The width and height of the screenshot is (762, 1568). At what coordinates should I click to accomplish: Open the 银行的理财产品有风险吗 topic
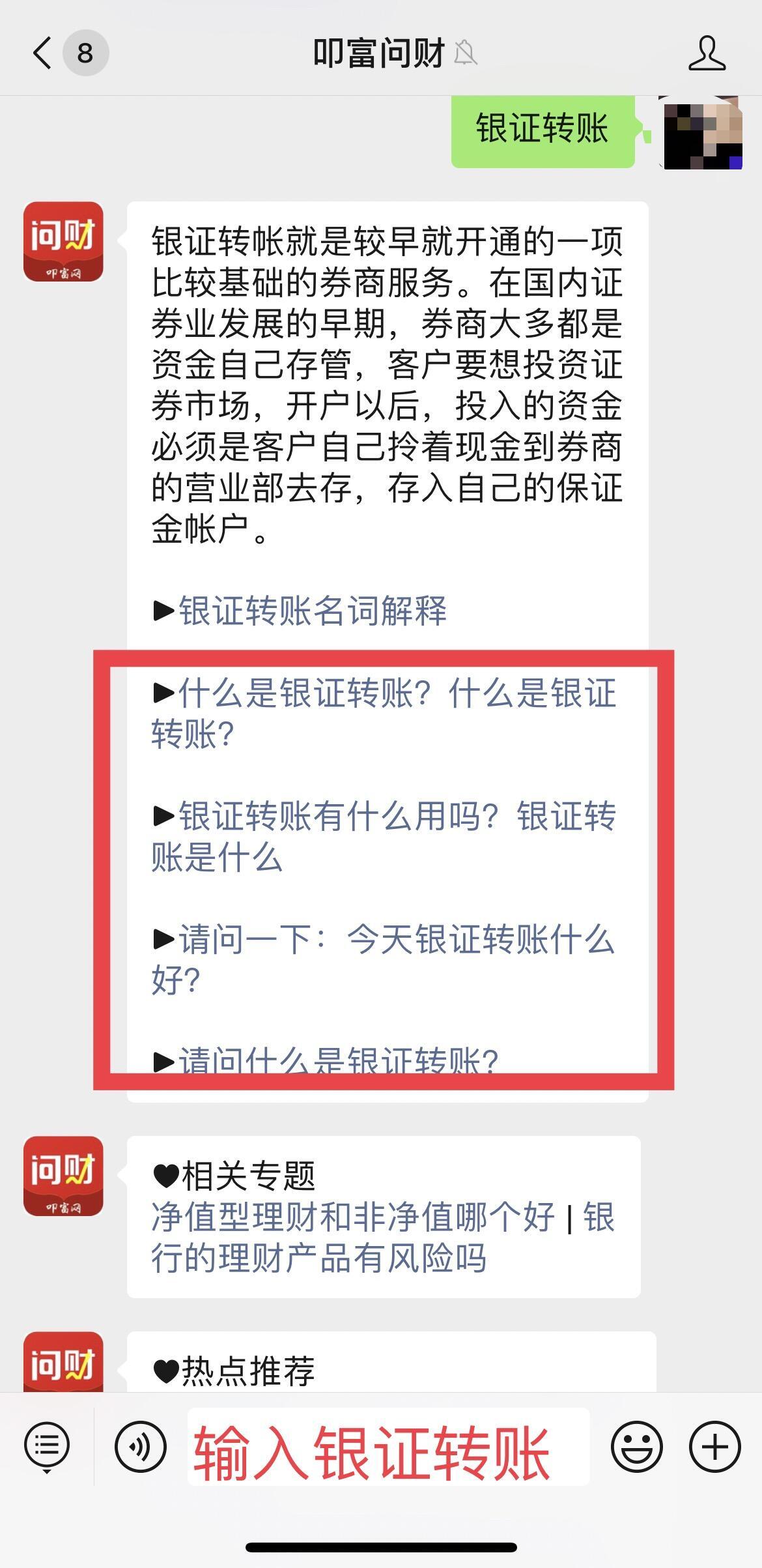click(319, 1258)
